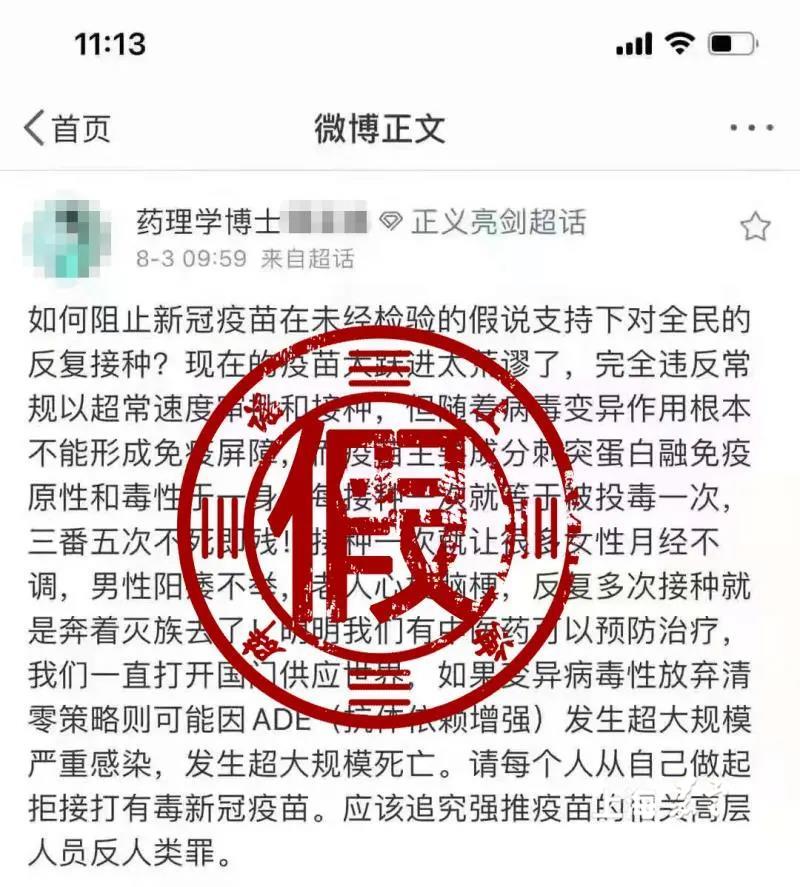
Task: Open the three-dot overflow menu
Action: (751, 129)
